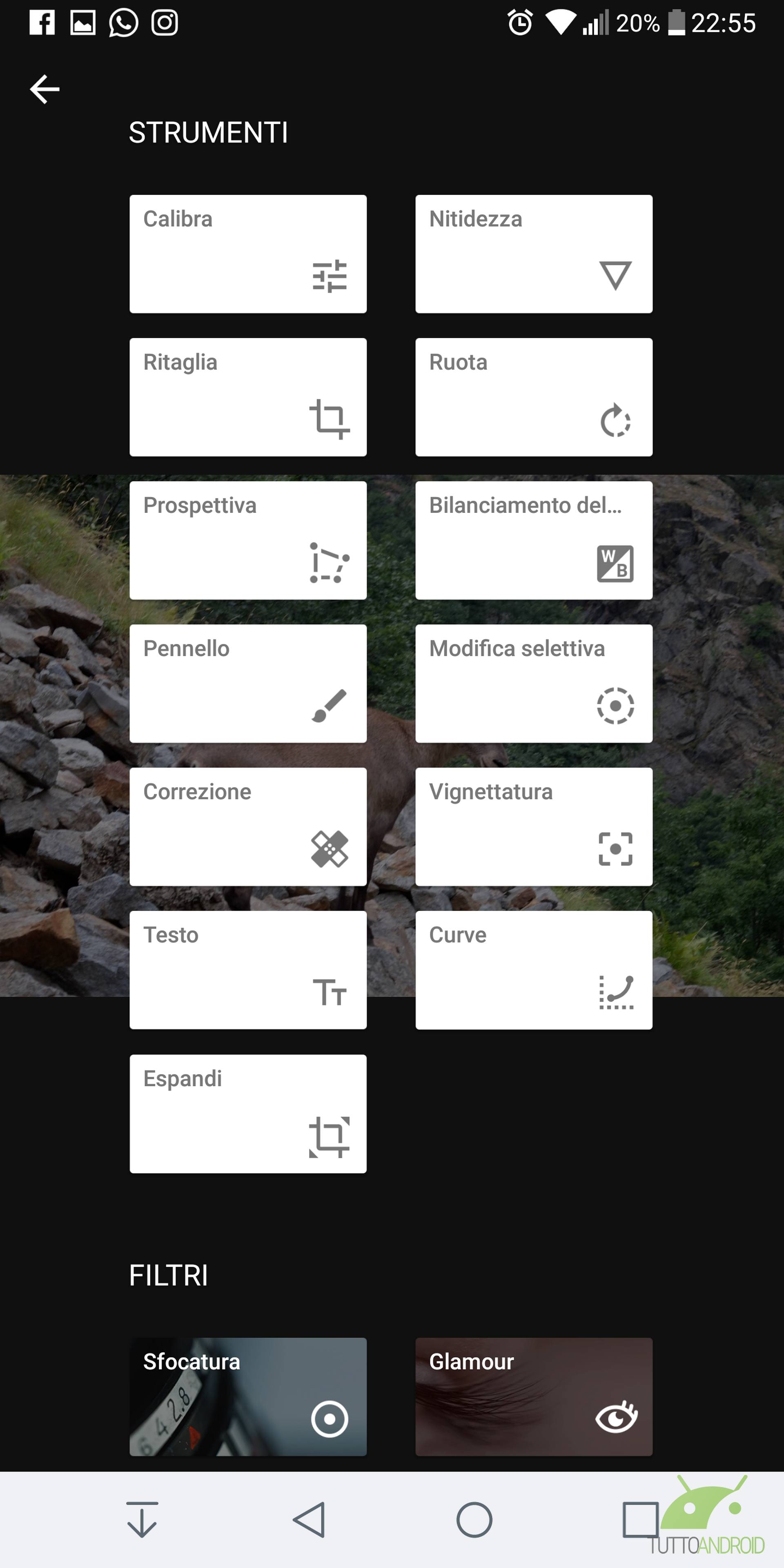Screen dimensions: 784x1568
Task: Open the Prospettiva tool
Action: click(248, 540)
